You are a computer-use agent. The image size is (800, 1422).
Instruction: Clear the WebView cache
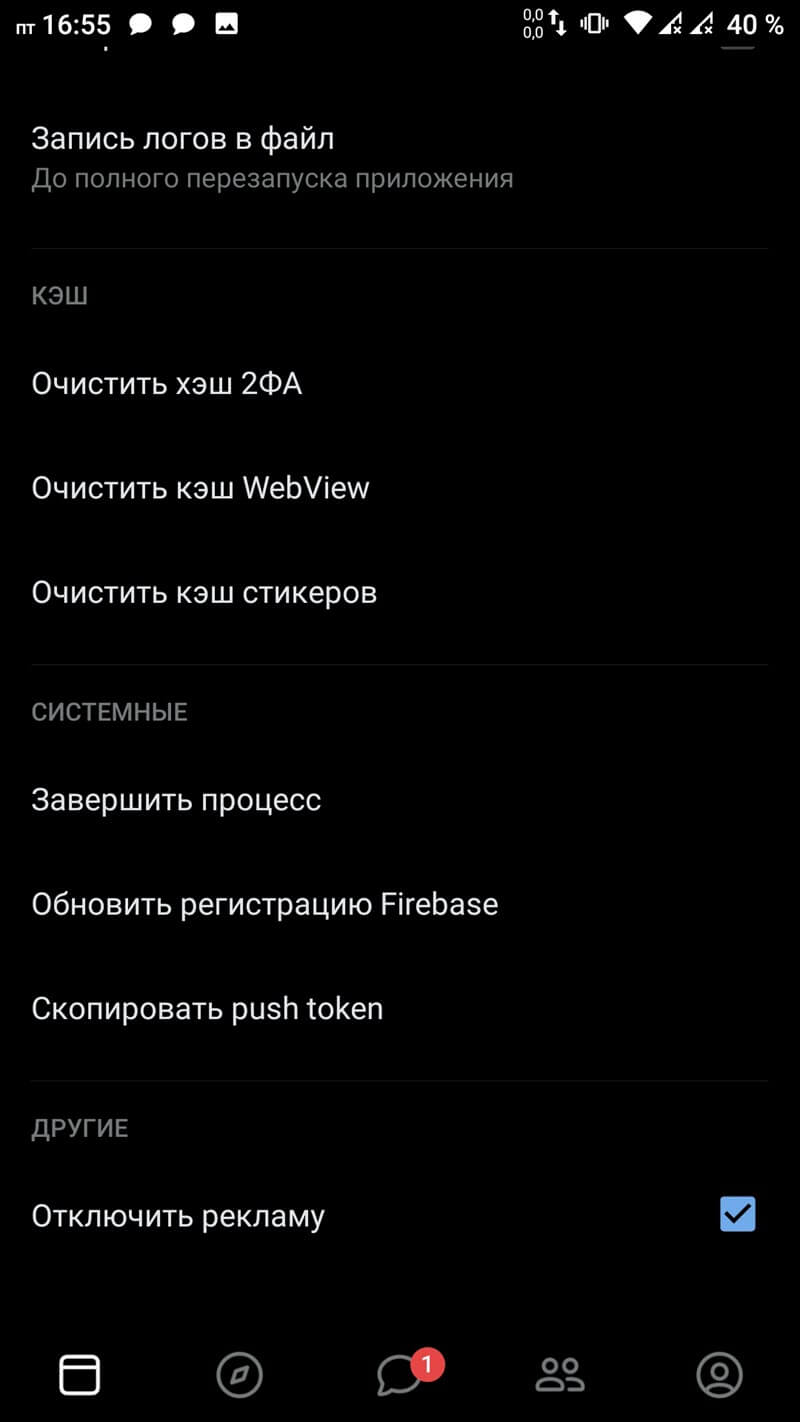400,488
